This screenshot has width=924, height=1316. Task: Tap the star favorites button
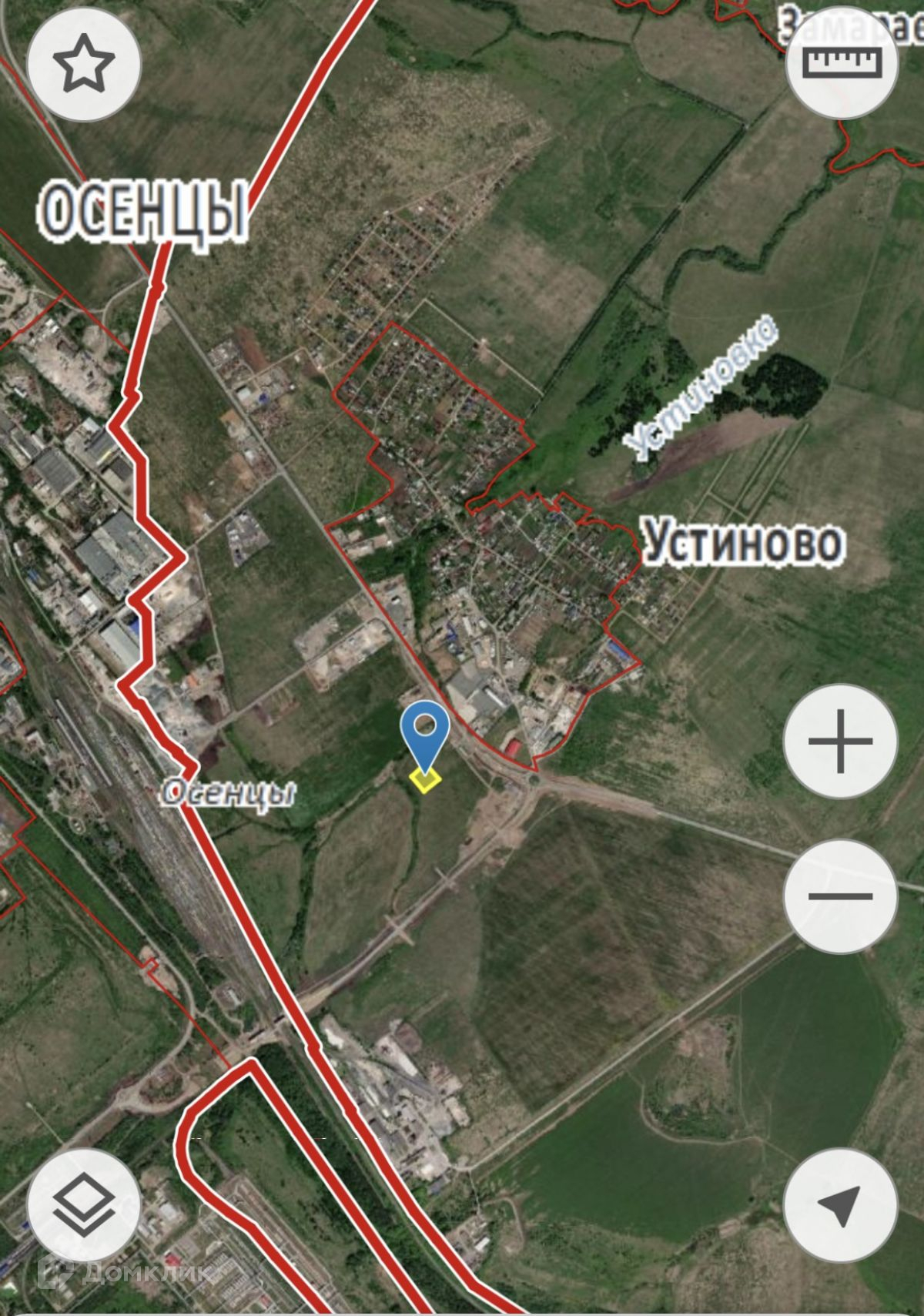tap(85, 63)
